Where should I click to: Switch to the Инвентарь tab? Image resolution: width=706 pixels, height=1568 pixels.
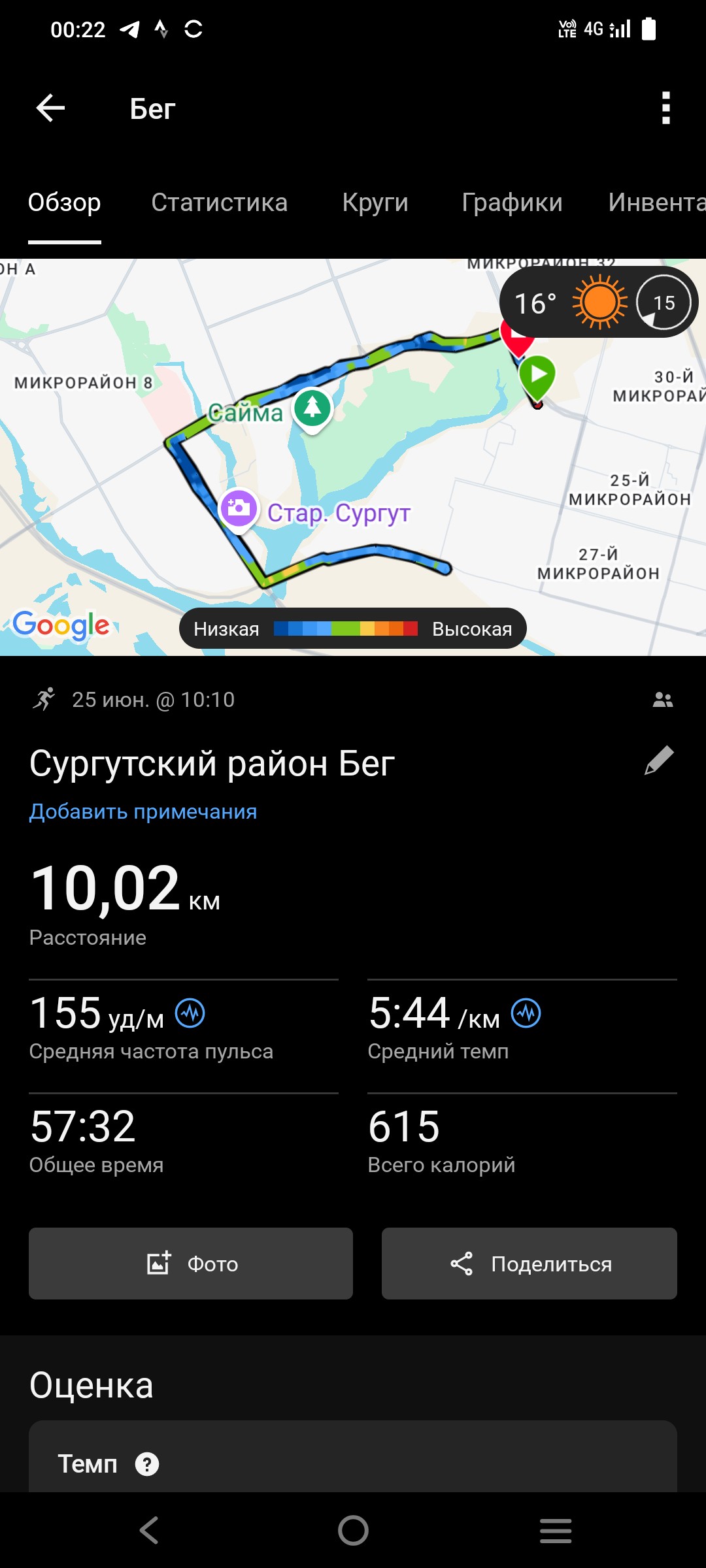(x=657, y=203)
